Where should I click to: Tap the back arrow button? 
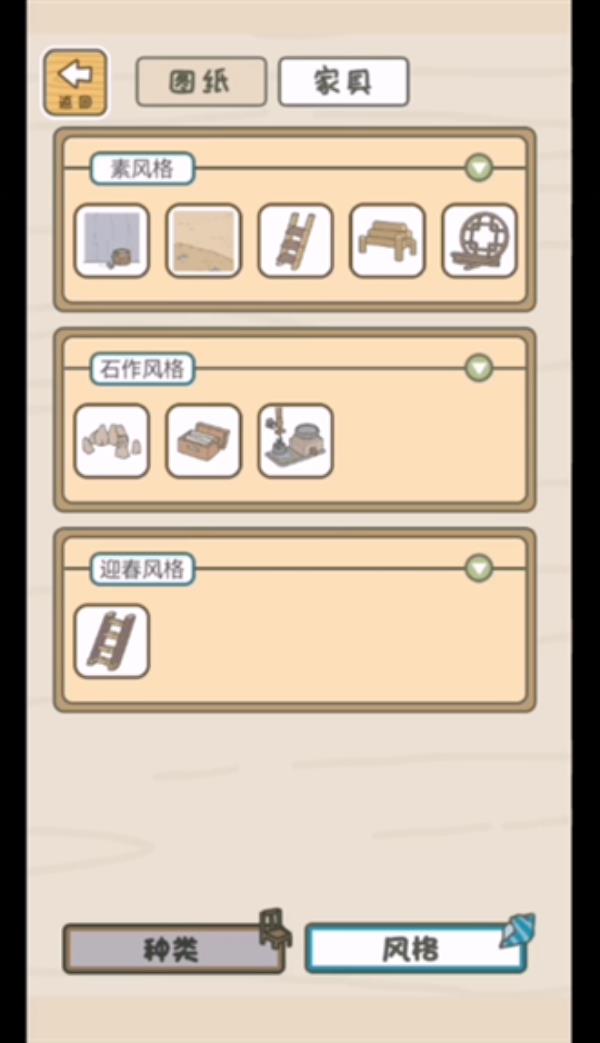75,81
